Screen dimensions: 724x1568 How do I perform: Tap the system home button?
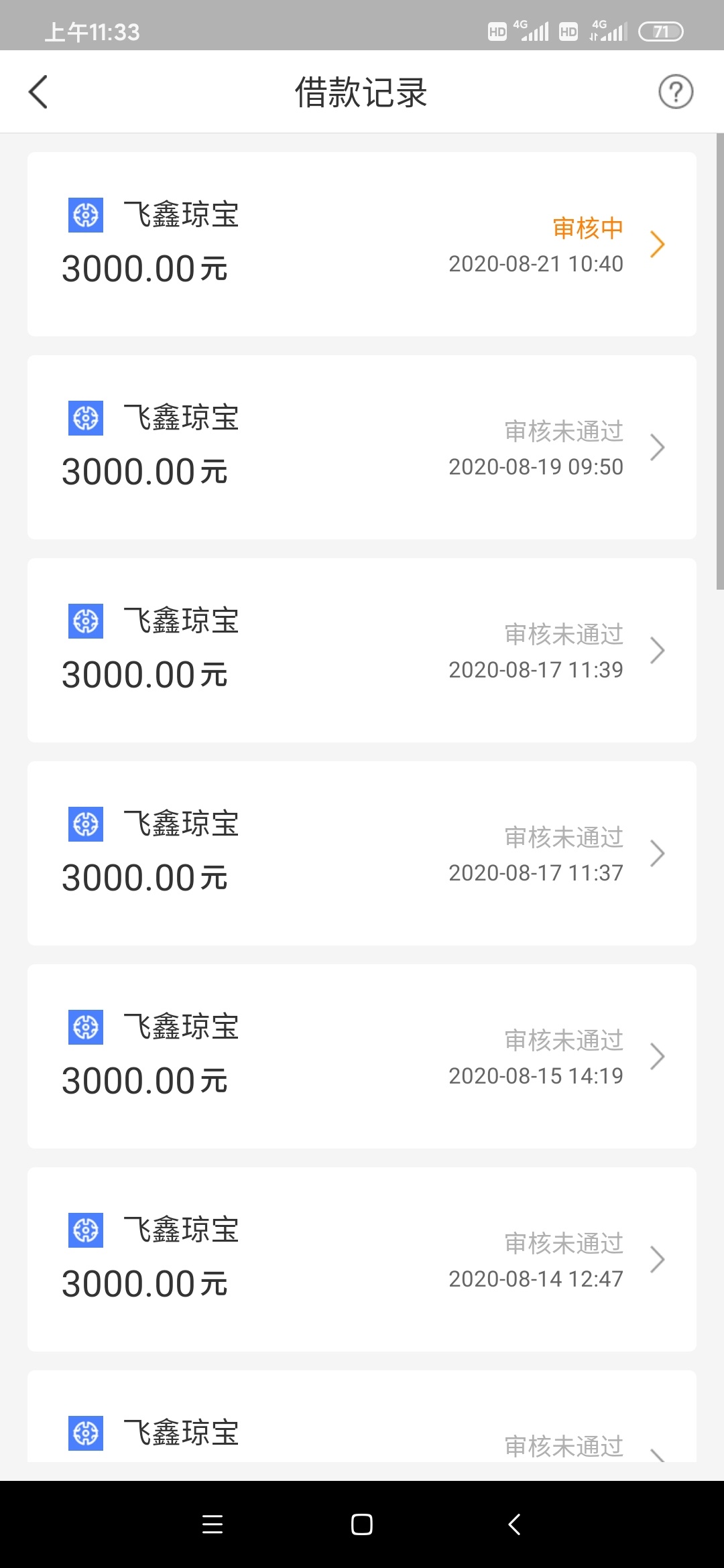pos(362,1524)
